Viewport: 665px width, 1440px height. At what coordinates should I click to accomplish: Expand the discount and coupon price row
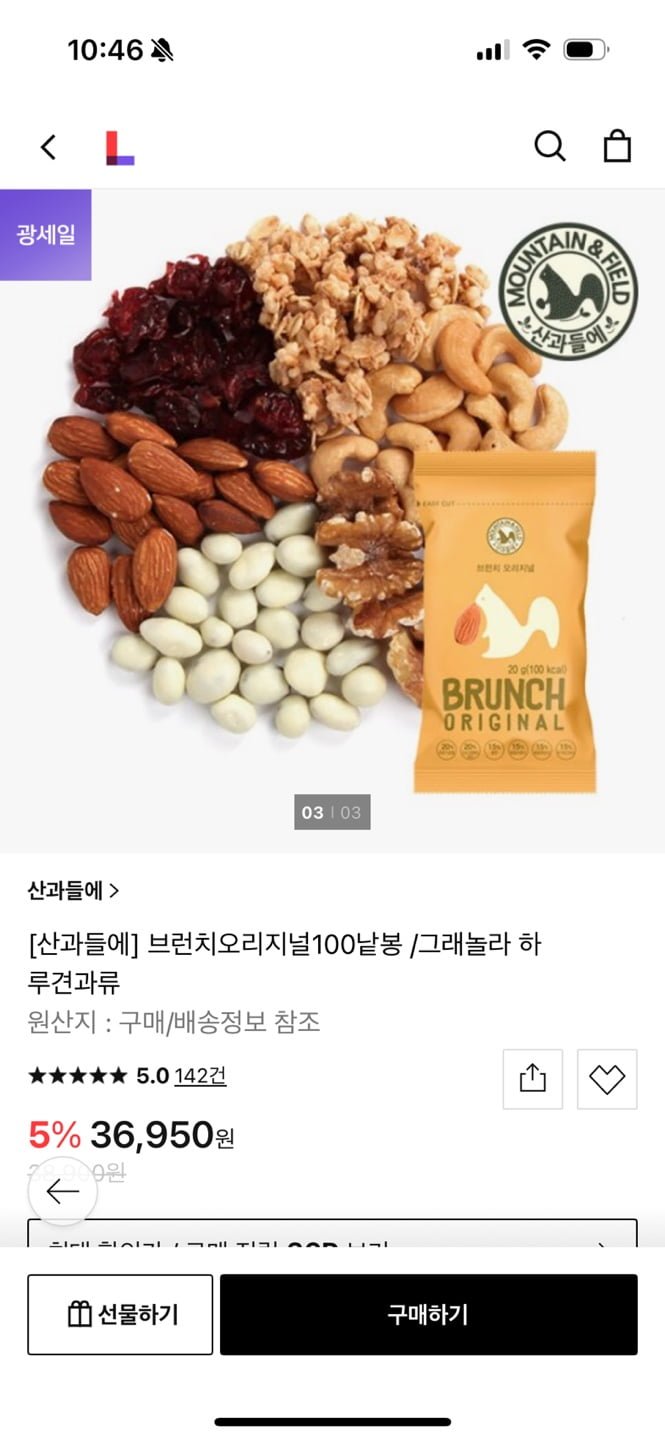332,1234
